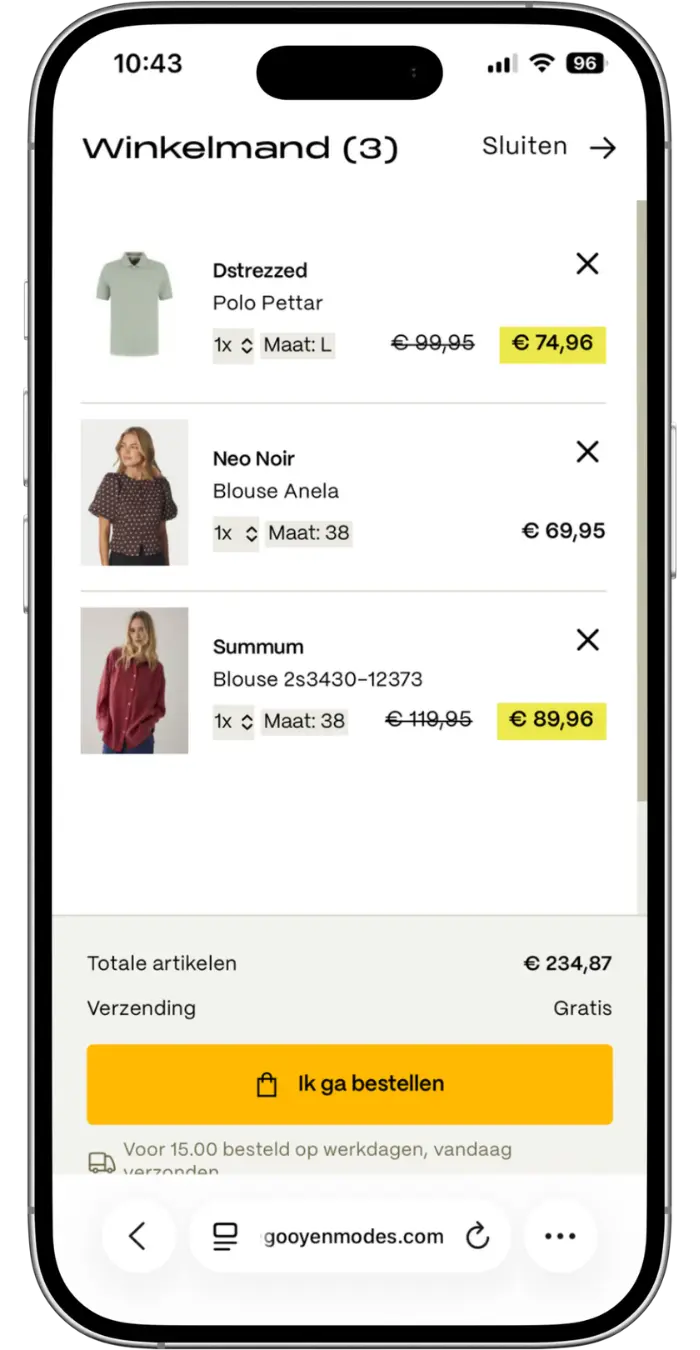The width and height of the screenshot is (700, 1350).
Task: Open the Neo Noir blouse product image
Action: [134, 492]
